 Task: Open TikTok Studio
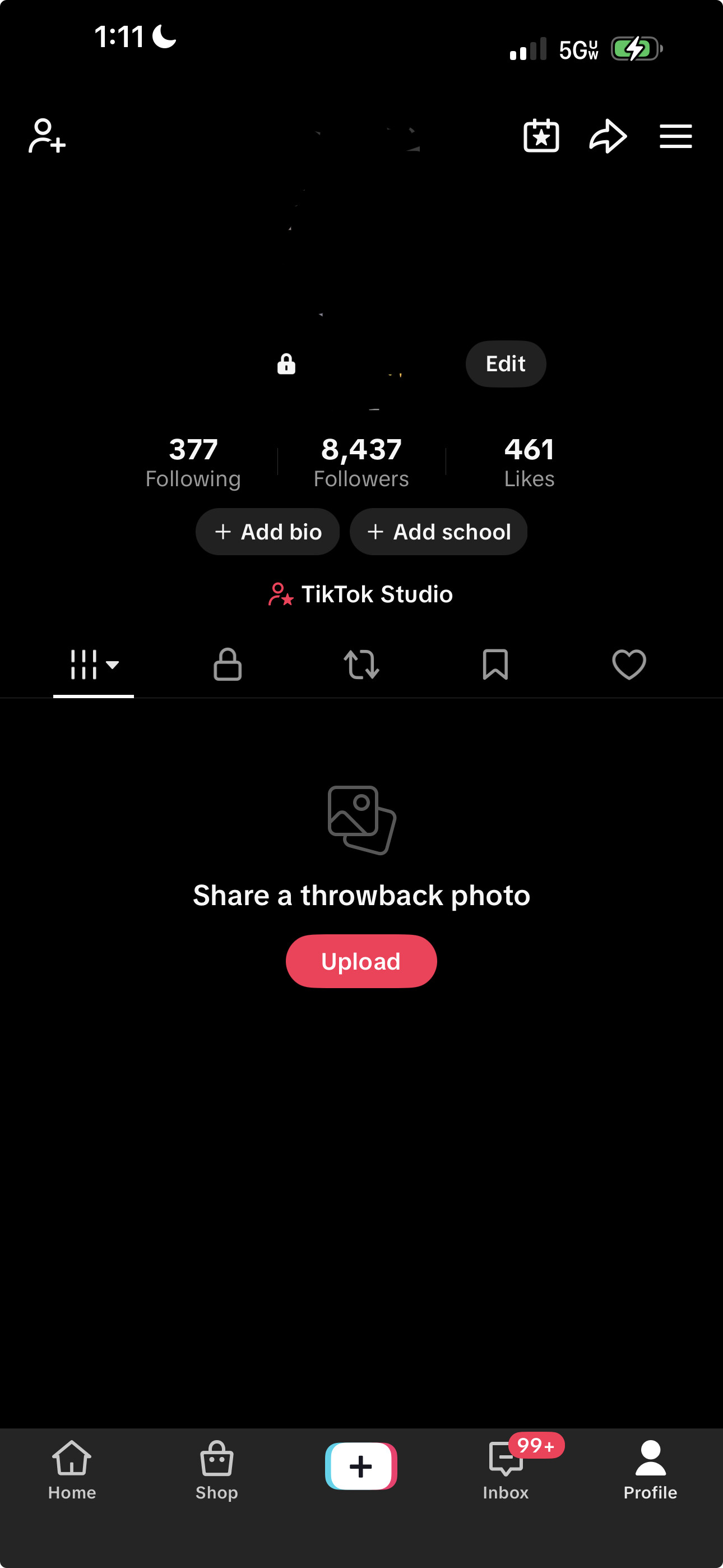click(361, 594)
